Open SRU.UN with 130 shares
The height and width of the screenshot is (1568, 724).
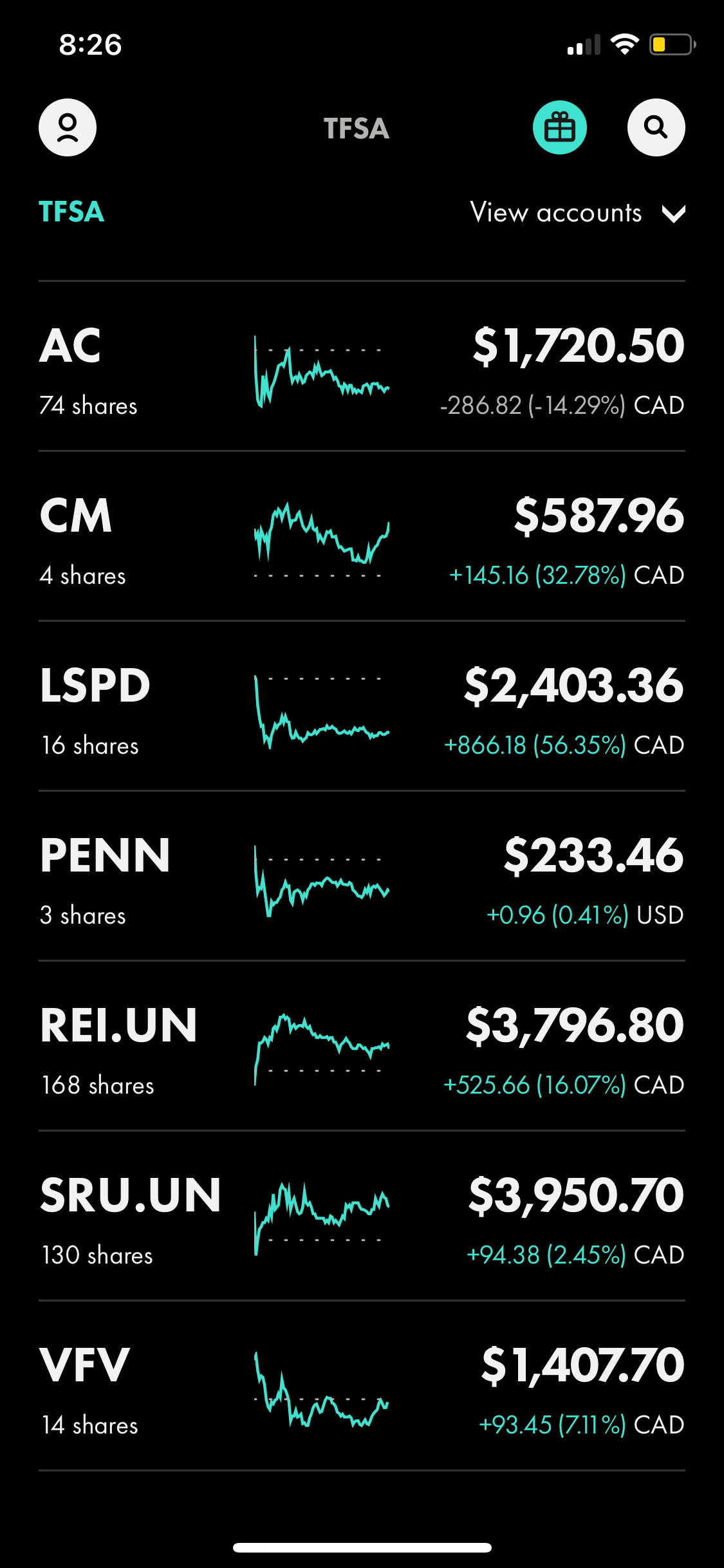coord(362,1216)
